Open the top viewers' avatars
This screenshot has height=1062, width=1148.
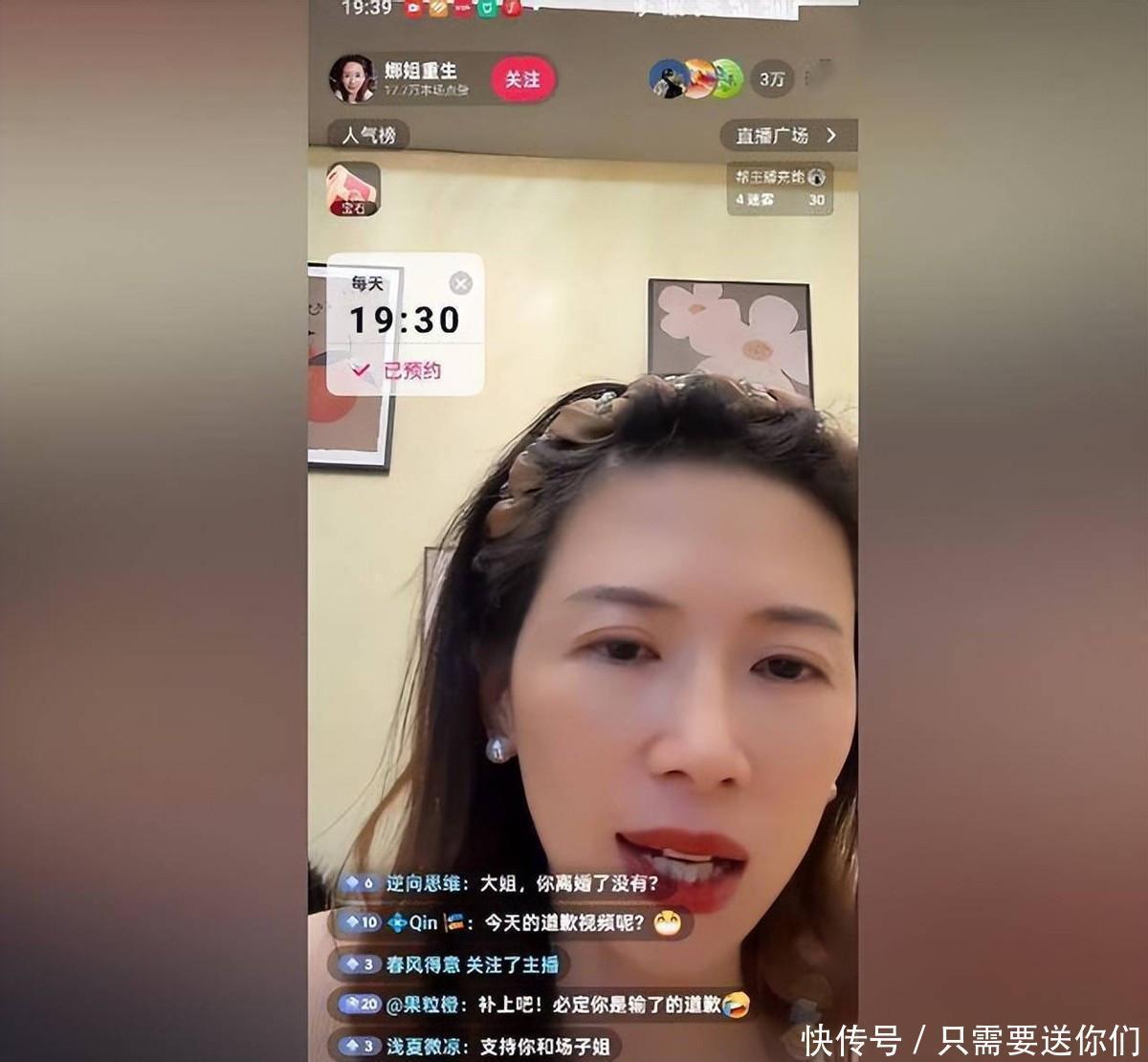[696, 79]
